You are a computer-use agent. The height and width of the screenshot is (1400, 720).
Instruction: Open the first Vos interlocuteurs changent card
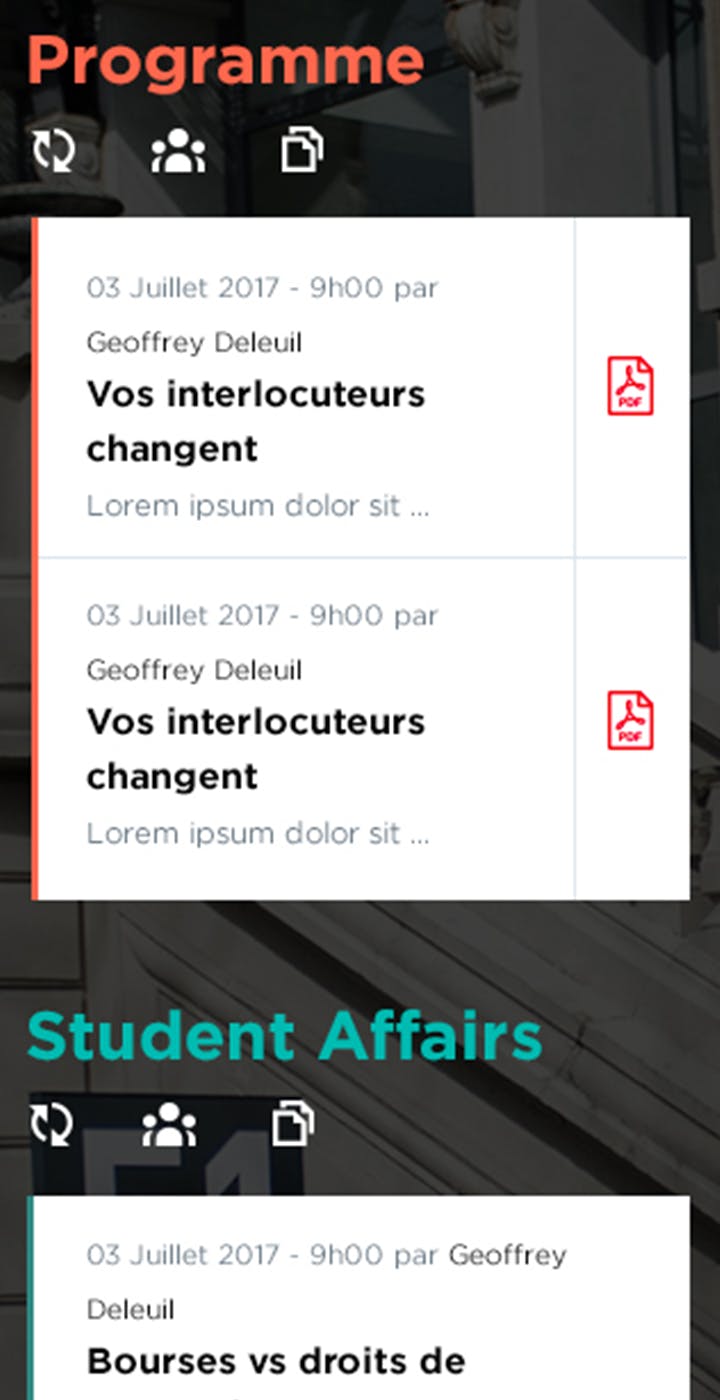(x=256, y=421)
